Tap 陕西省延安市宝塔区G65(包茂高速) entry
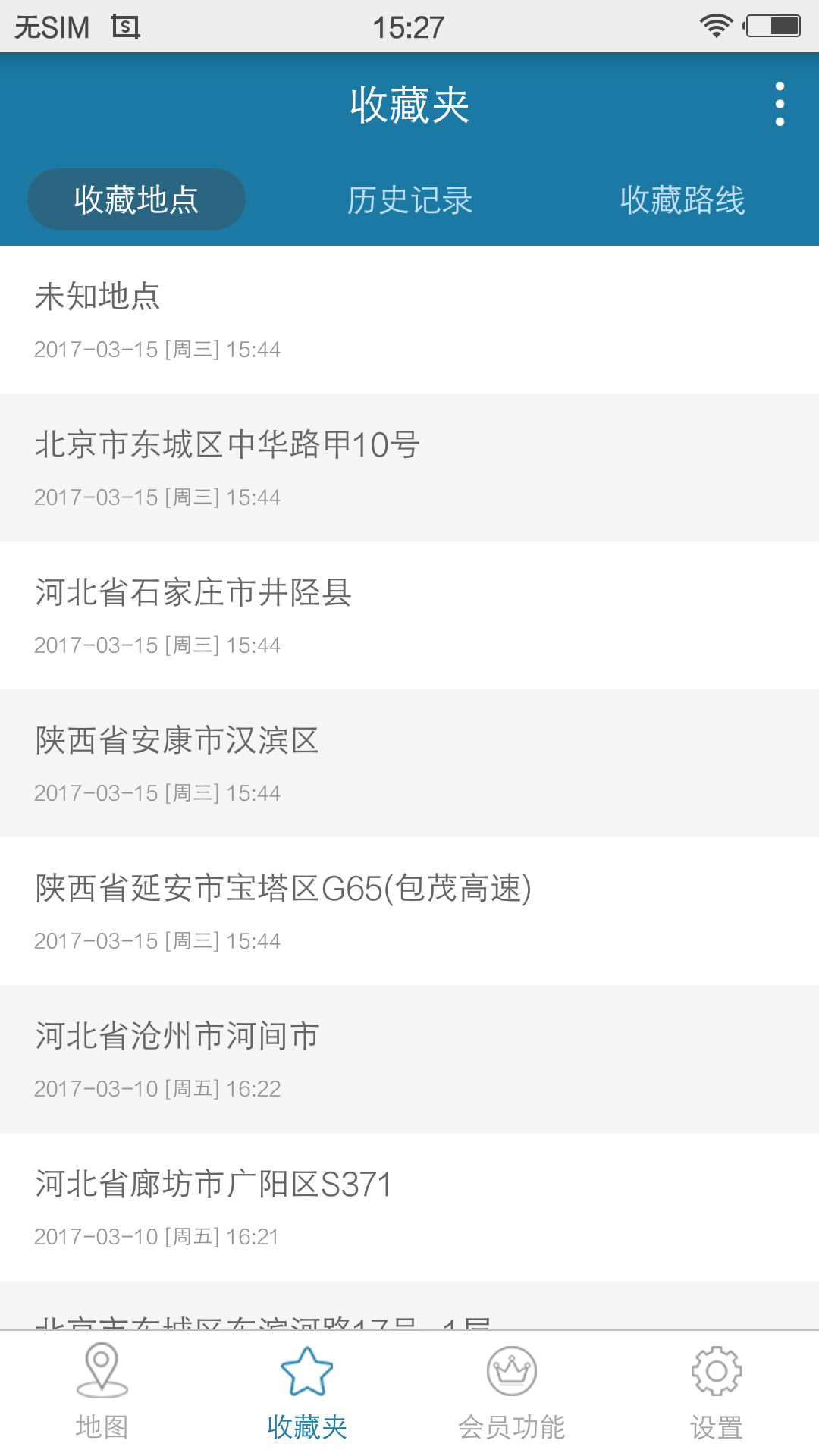819x1456 pixels. click(x=409, y=910)
